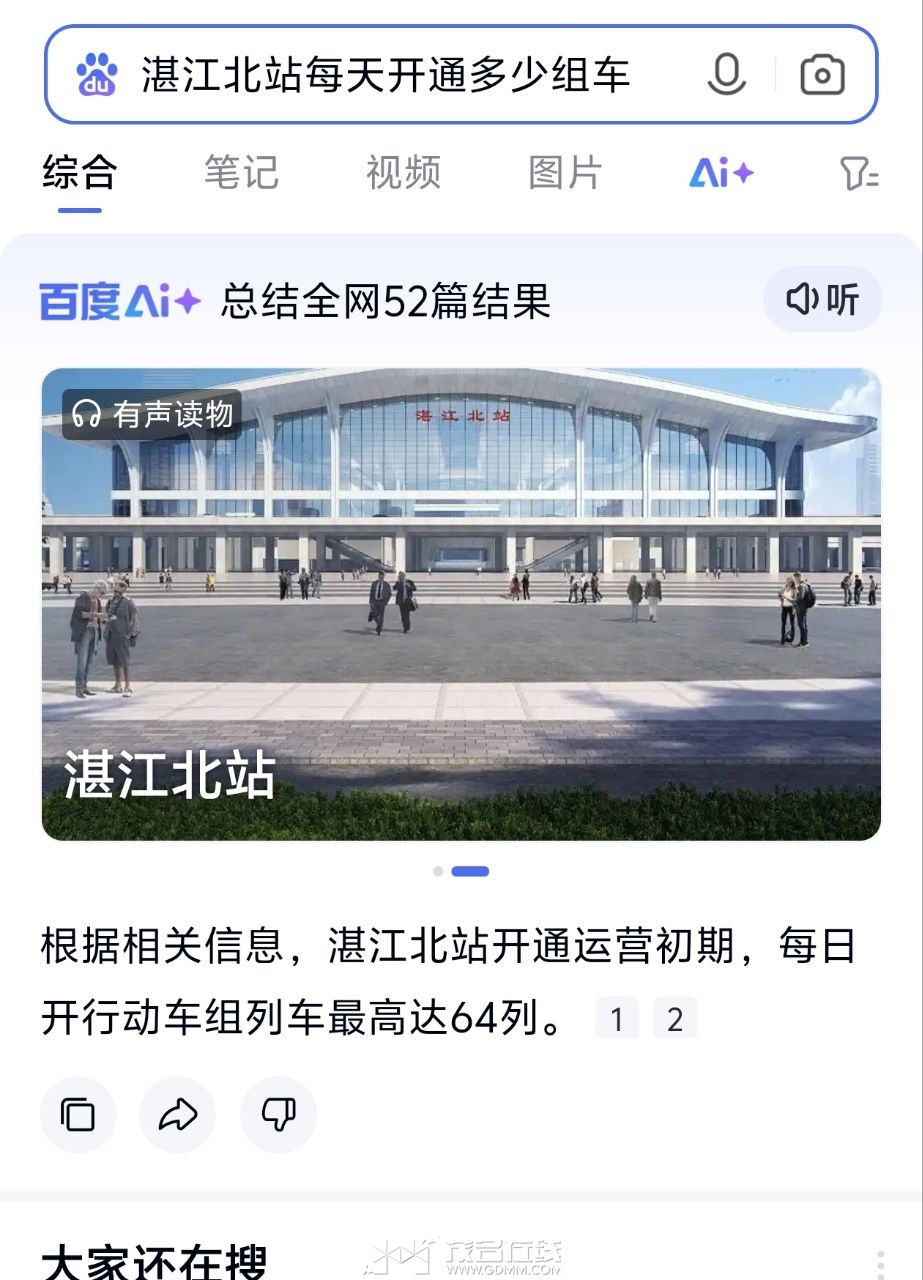
Task: Open source reference 2
Action: click(x=675, y=1020)
